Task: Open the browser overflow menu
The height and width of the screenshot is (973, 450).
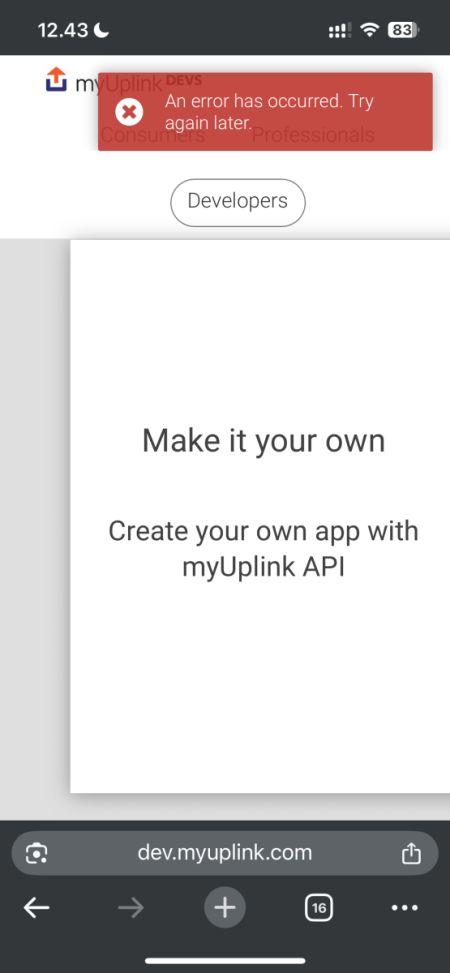Action: pos(405,908)
